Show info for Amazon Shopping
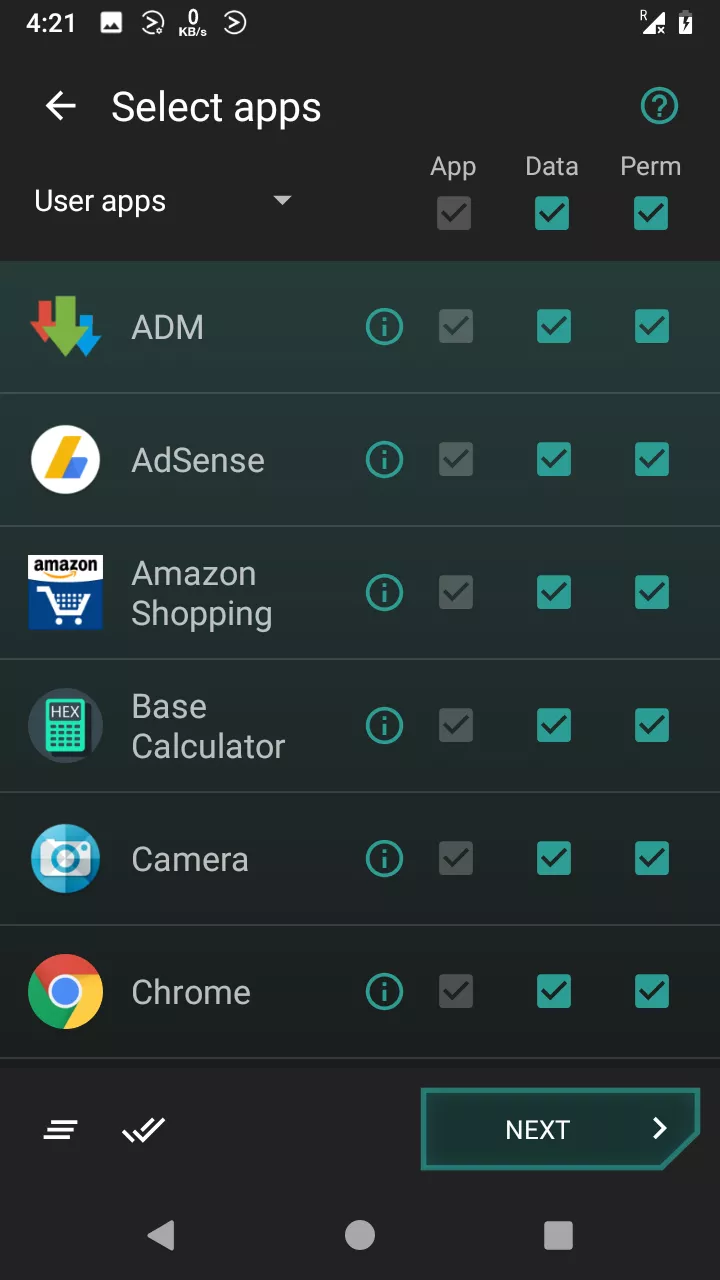The height and width of the screenshot is (1280, 720). (x=384, y=592)
